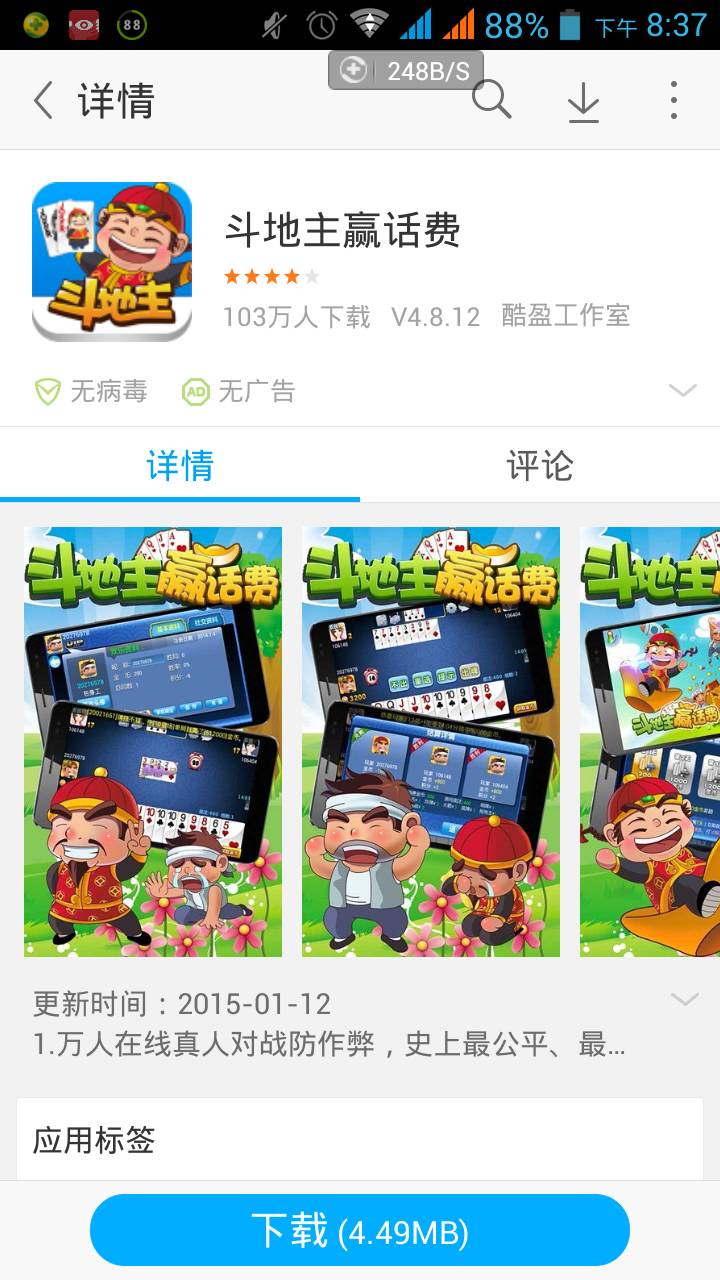Viewport: 720px width, 1280px height.
Task: Tap the floating 248B/S speed widget
Action: pos(406,71)
